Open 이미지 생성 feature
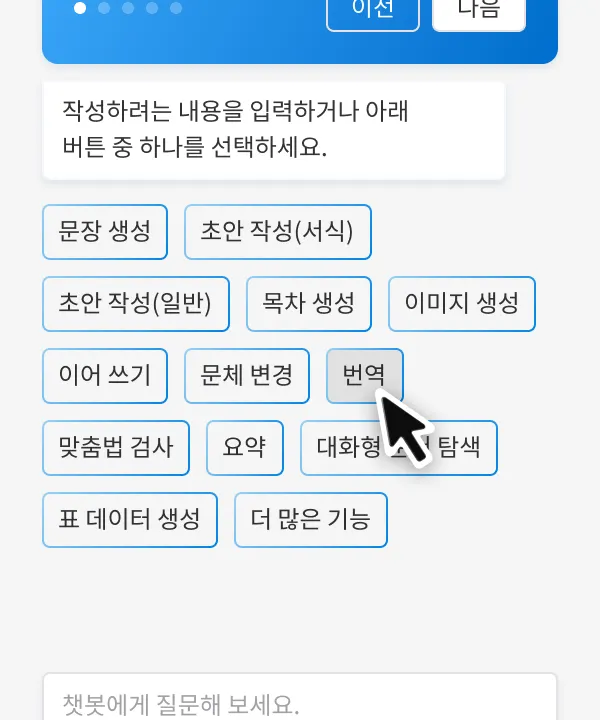The width and height of the screenshot is (600, 720). point(461,304)
